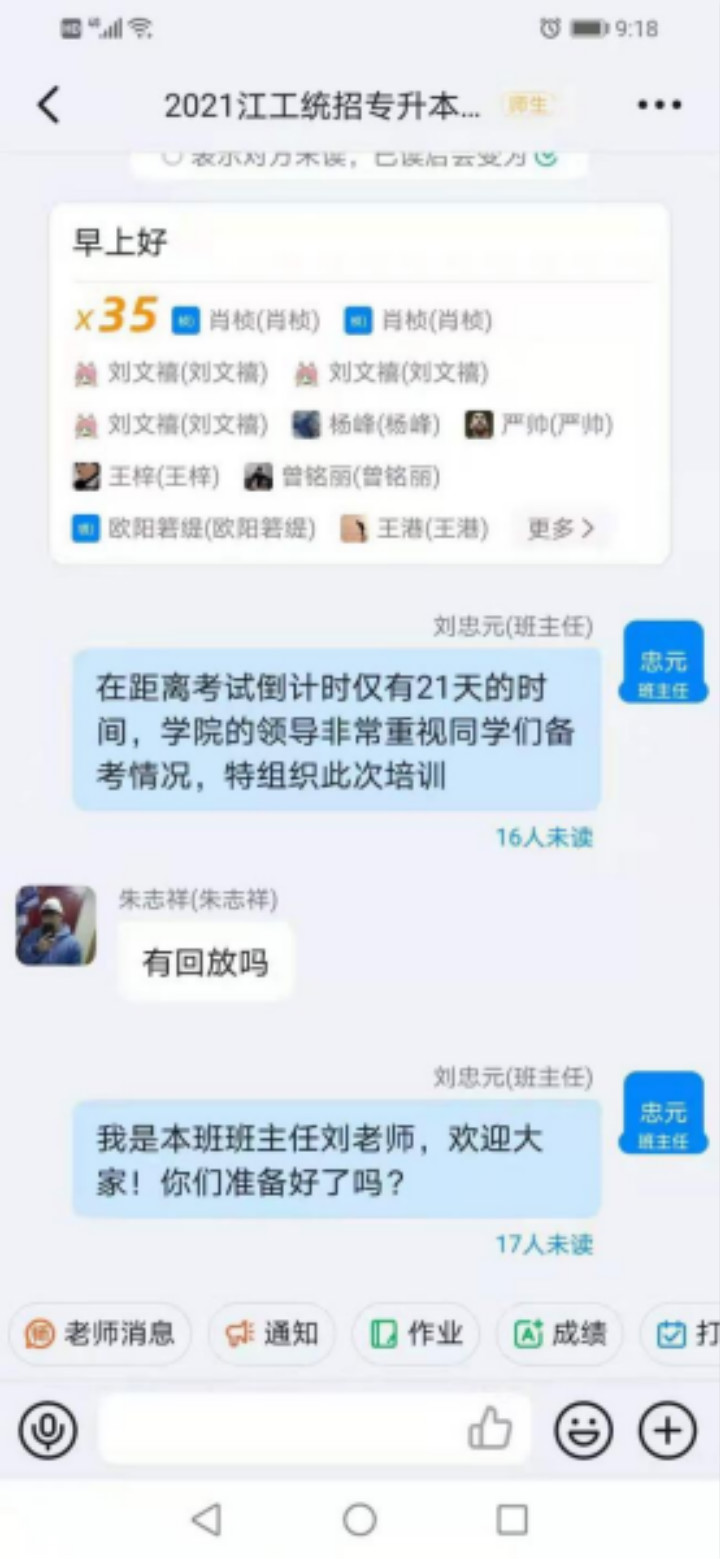Open 朱志祥's profile avatar

coord(56,925)
